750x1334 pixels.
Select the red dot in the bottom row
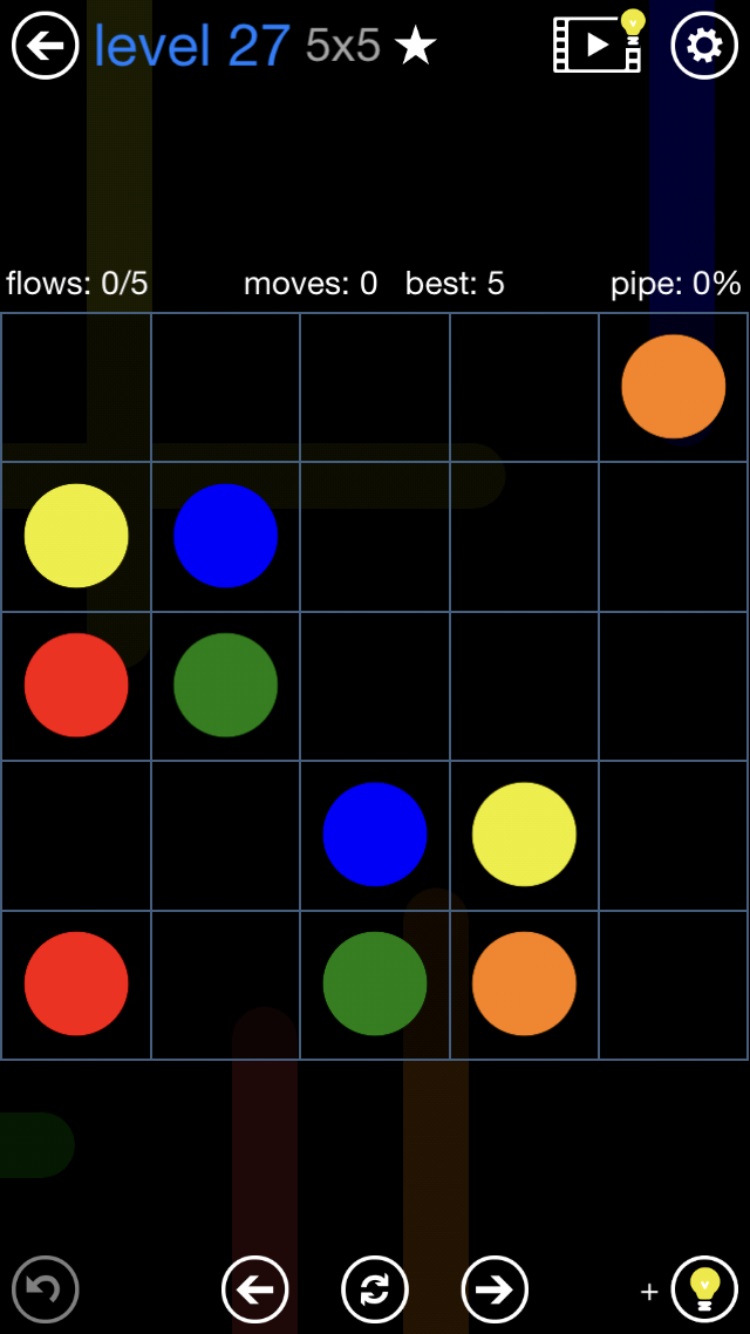pyautogui.click(x=76, y=983)
